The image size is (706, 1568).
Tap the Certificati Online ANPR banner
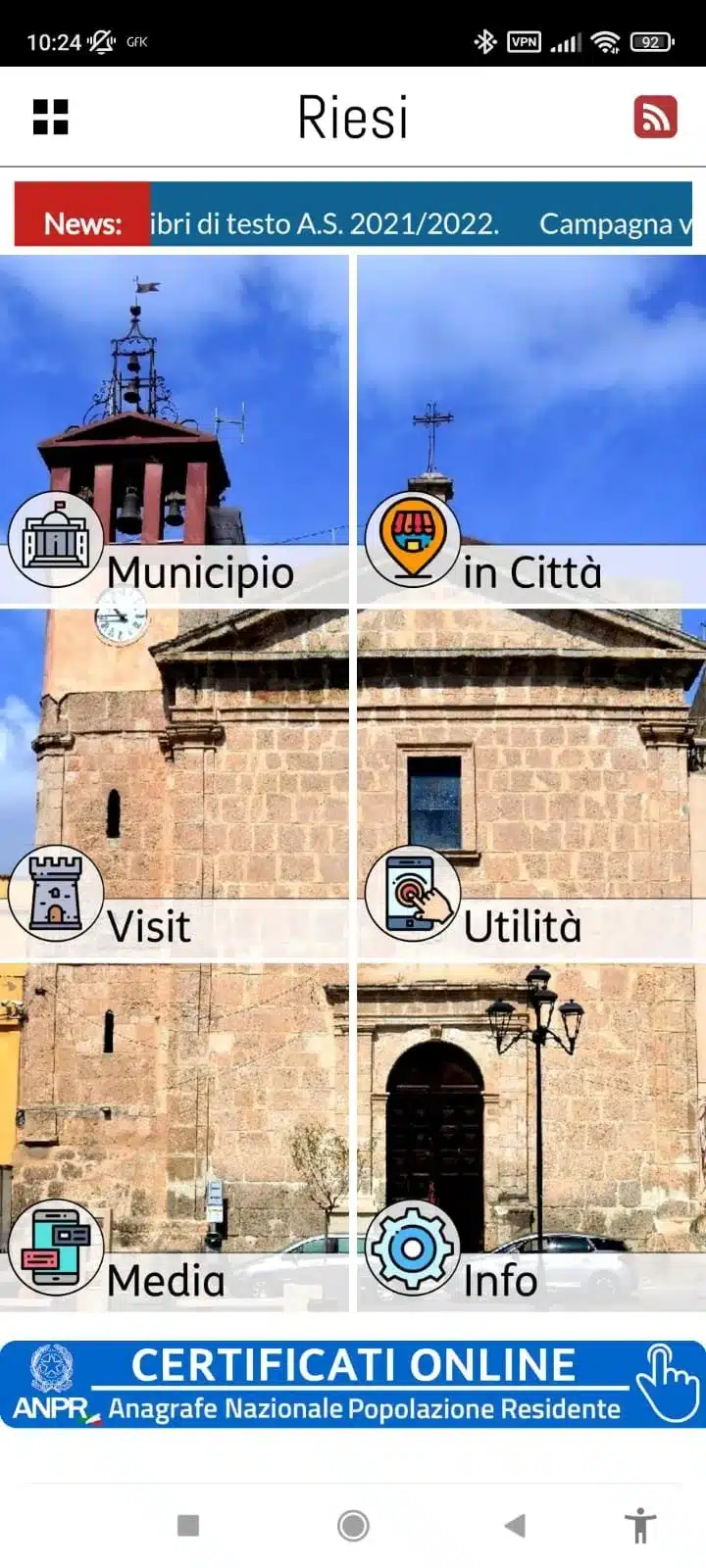(353, 1384)
